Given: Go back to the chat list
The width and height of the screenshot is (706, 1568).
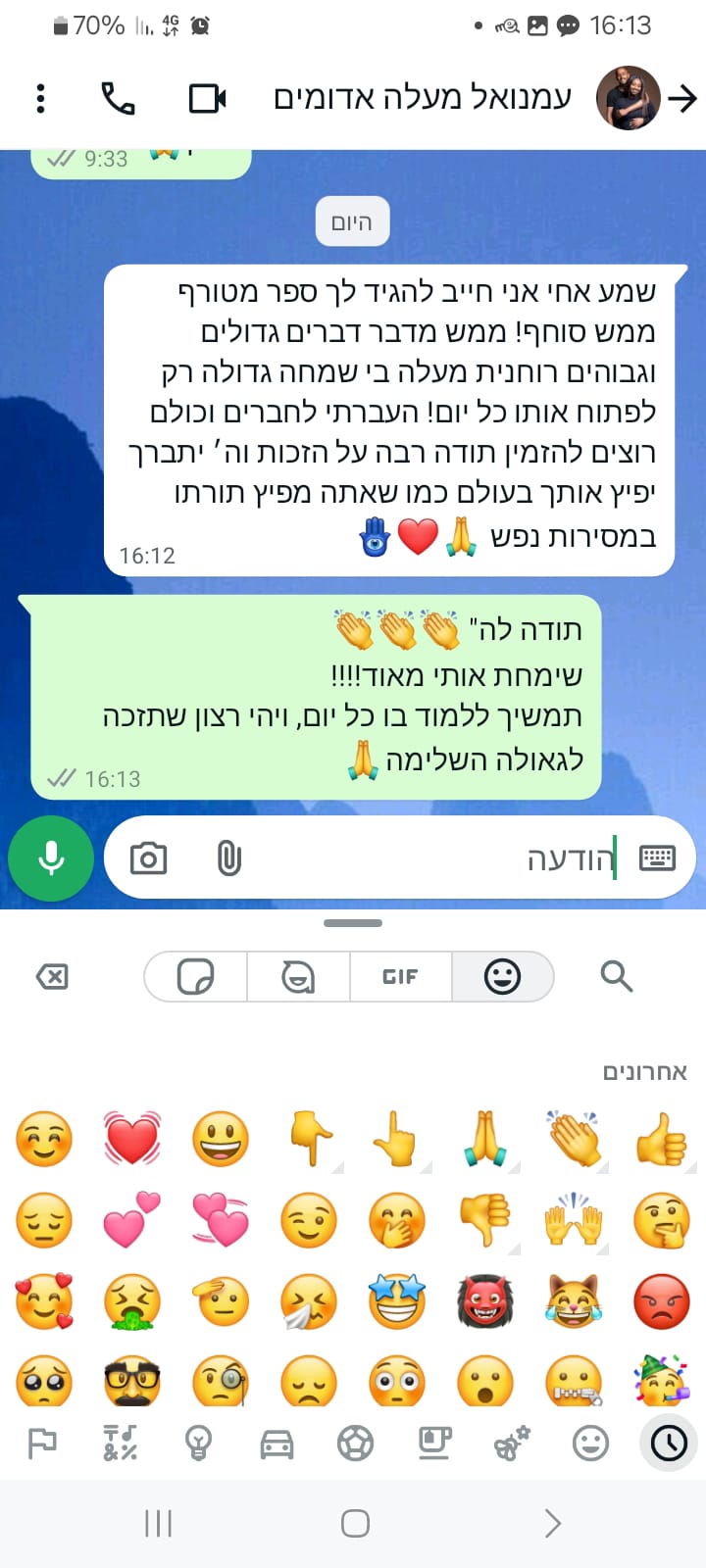Looking at the screenshot, I should (682, 98).
